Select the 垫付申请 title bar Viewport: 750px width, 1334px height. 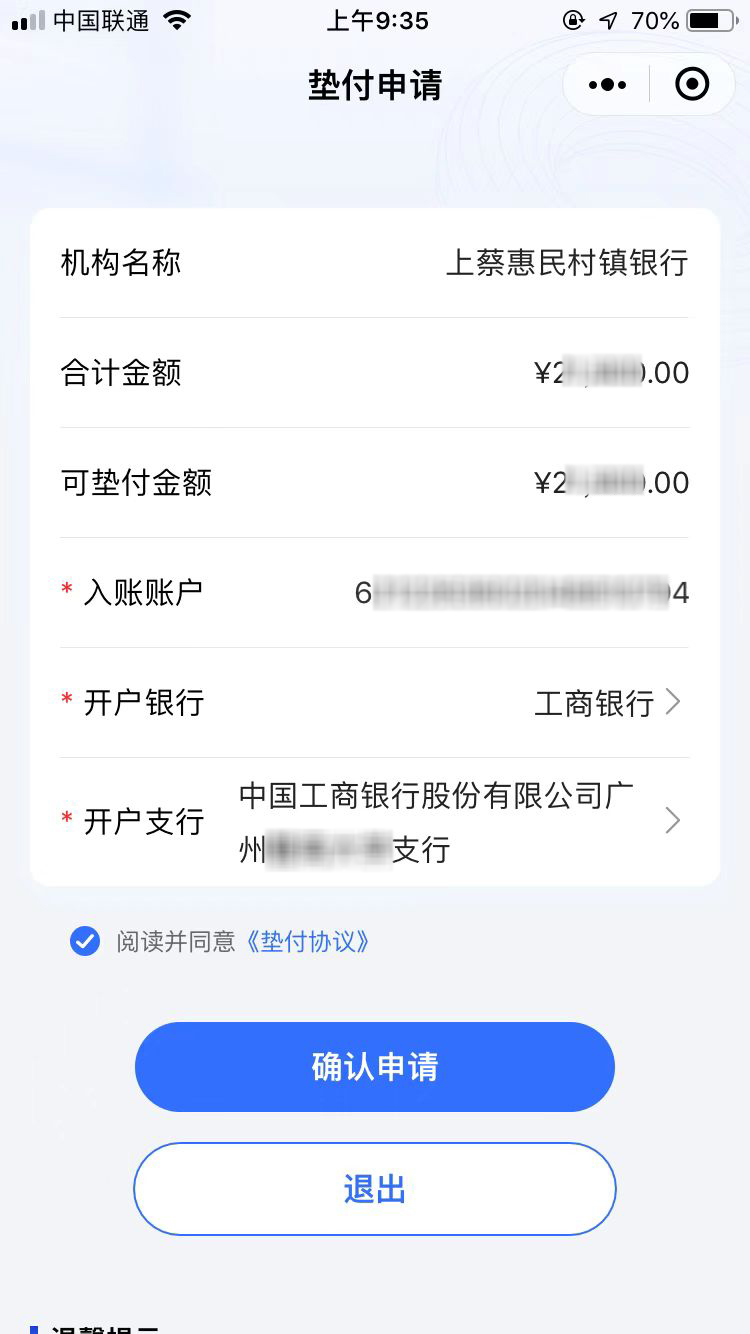[374, 86]
